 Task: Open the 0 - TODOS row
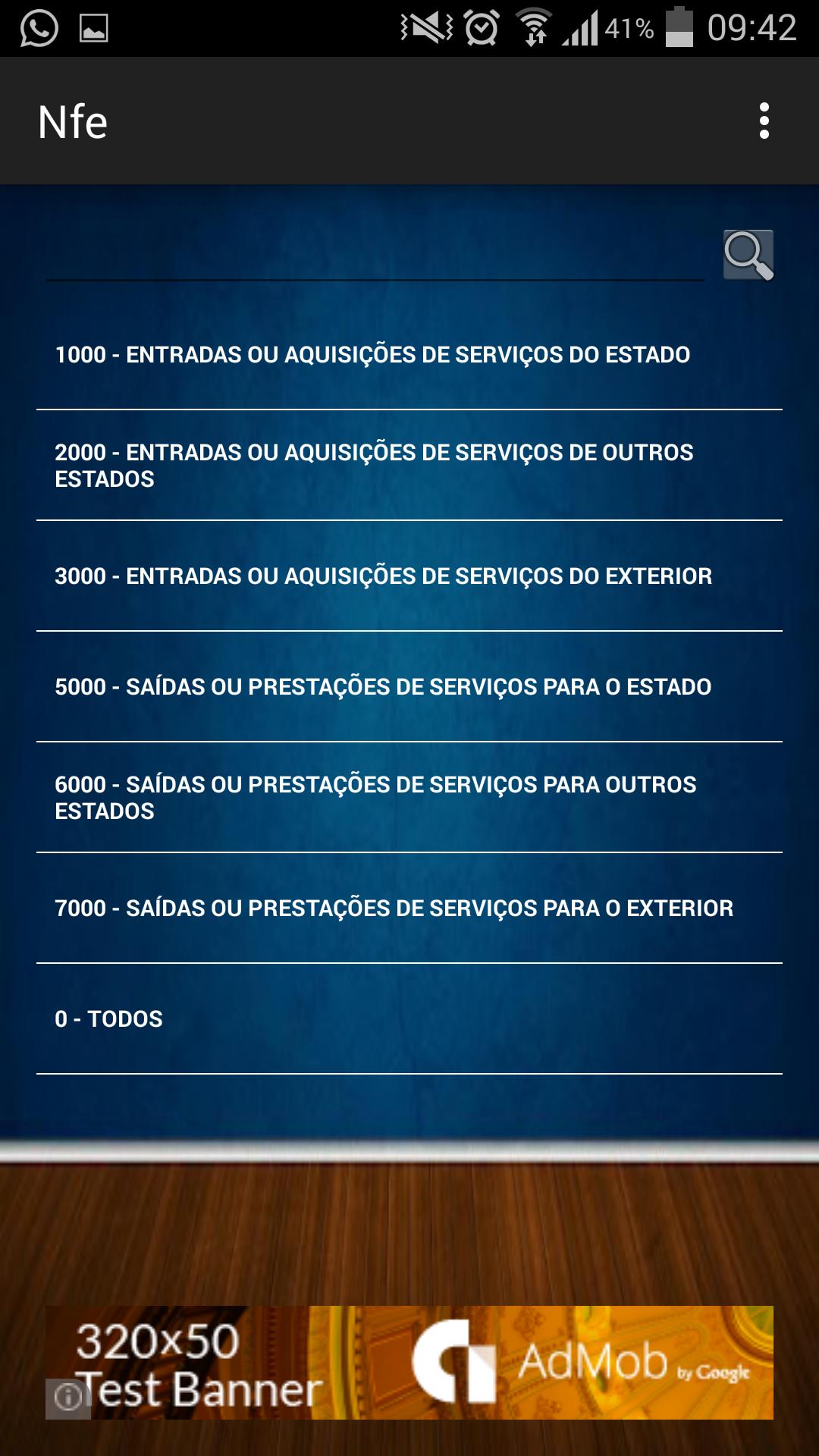[x=409, y=1019]
